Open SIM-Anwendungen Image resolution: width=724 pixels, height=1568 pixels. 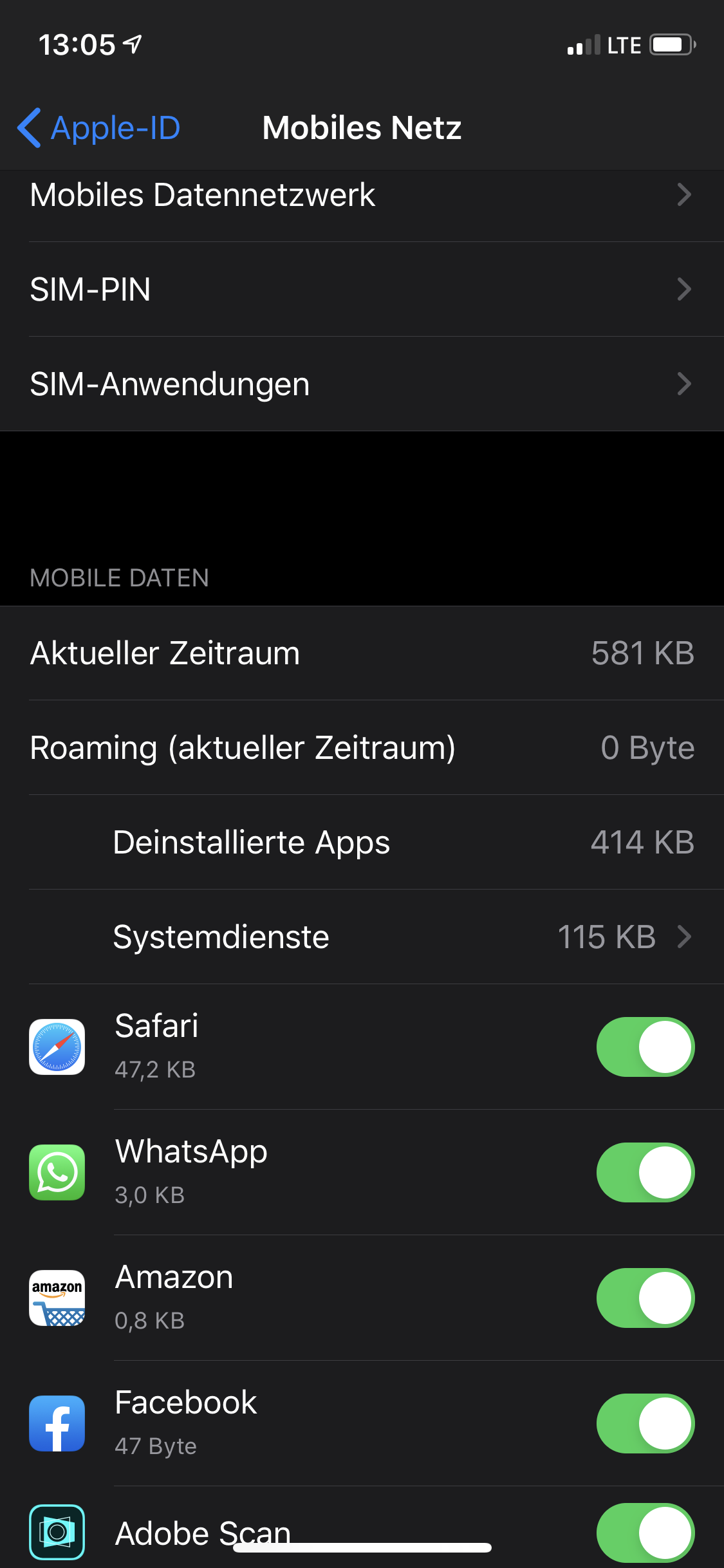pyautogui.click(x=362, y=384)
